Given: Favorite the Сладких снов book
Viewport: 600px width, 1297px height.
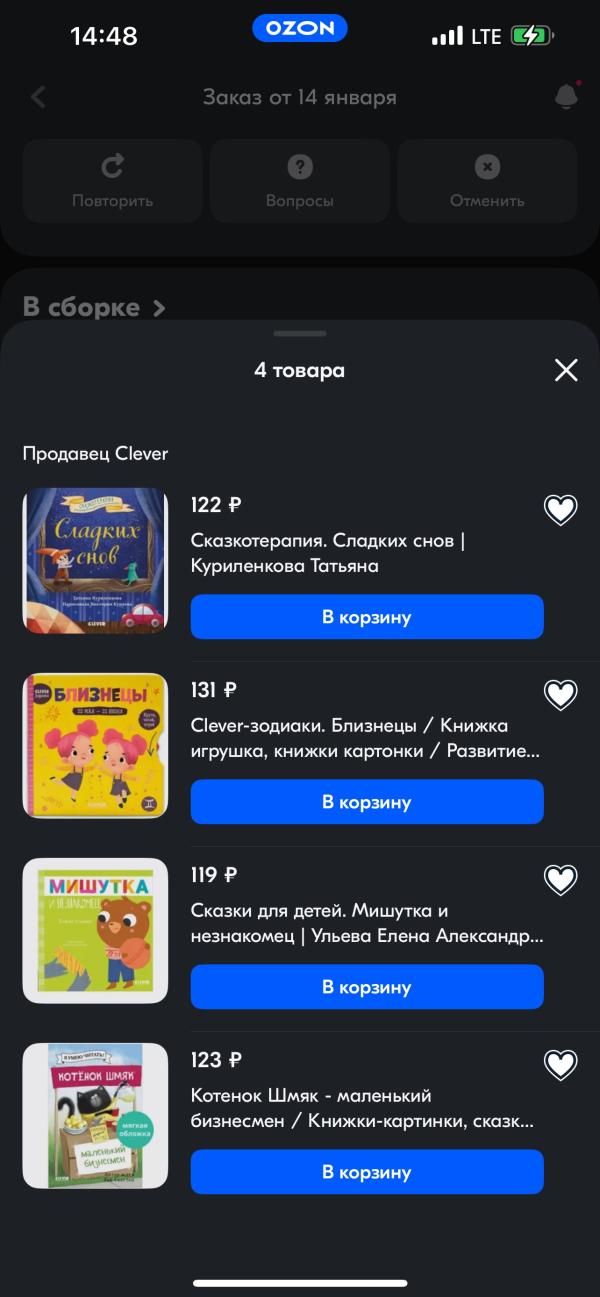Looking at the screenshot, I should point(561,510).
